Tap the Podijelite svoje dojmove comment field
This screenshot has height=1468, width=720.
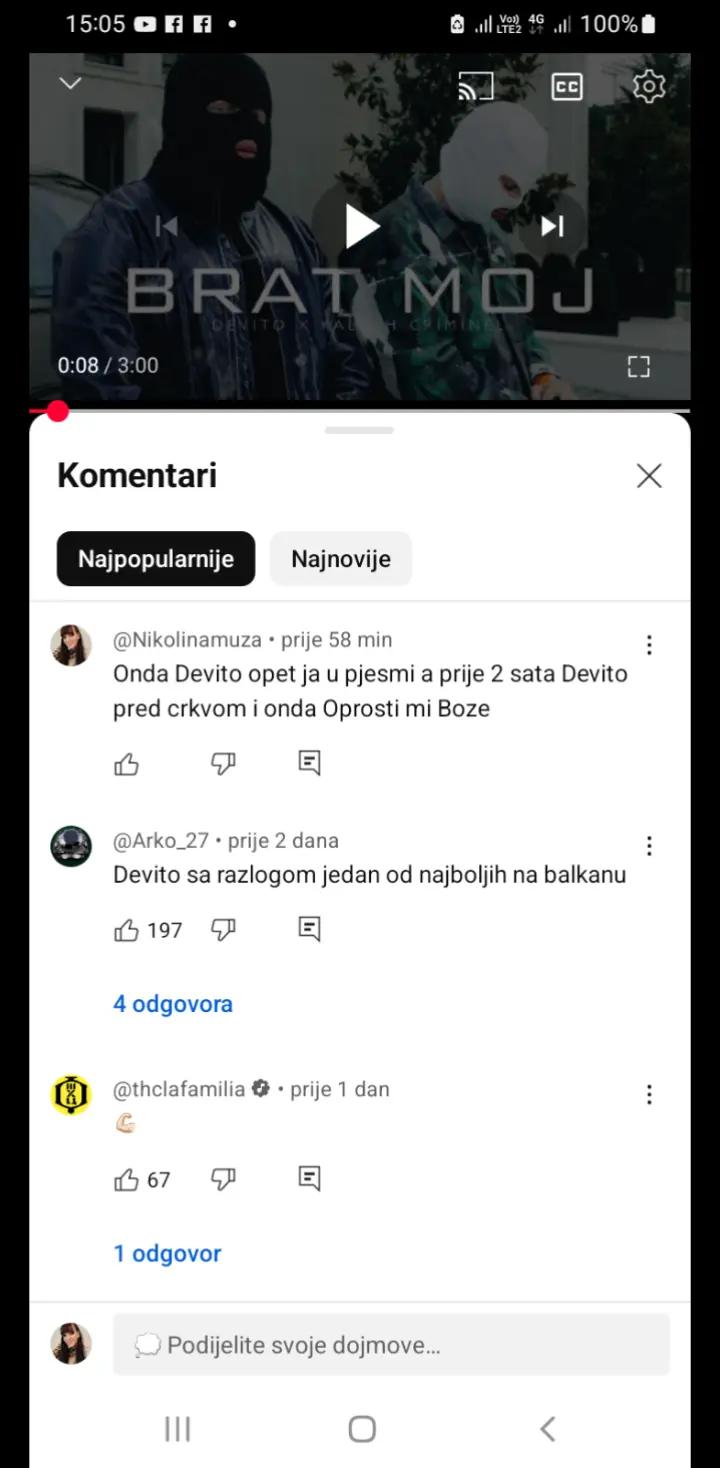point(391,1345)
